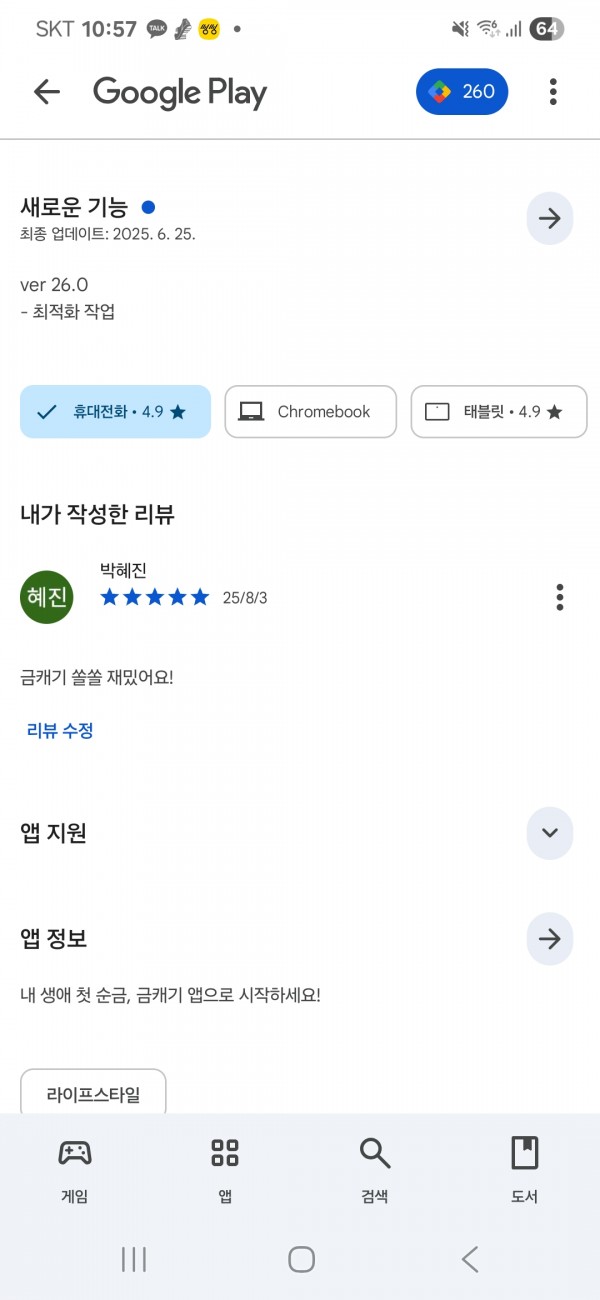
Task: Open the 새로운 기능 arrow
Action: [550, 219]
